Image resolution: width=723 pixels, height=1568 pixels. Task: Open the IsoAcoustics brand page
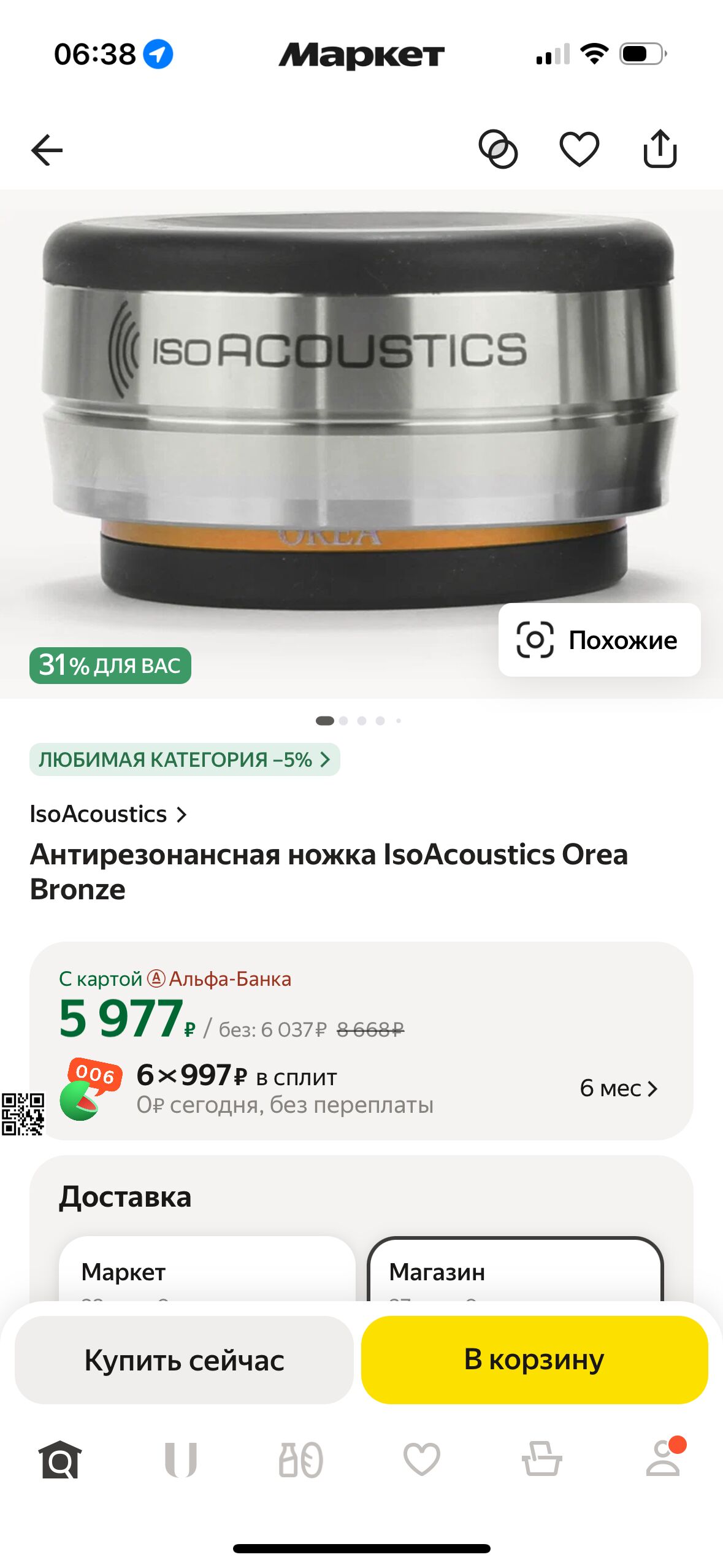coord(108,814)
